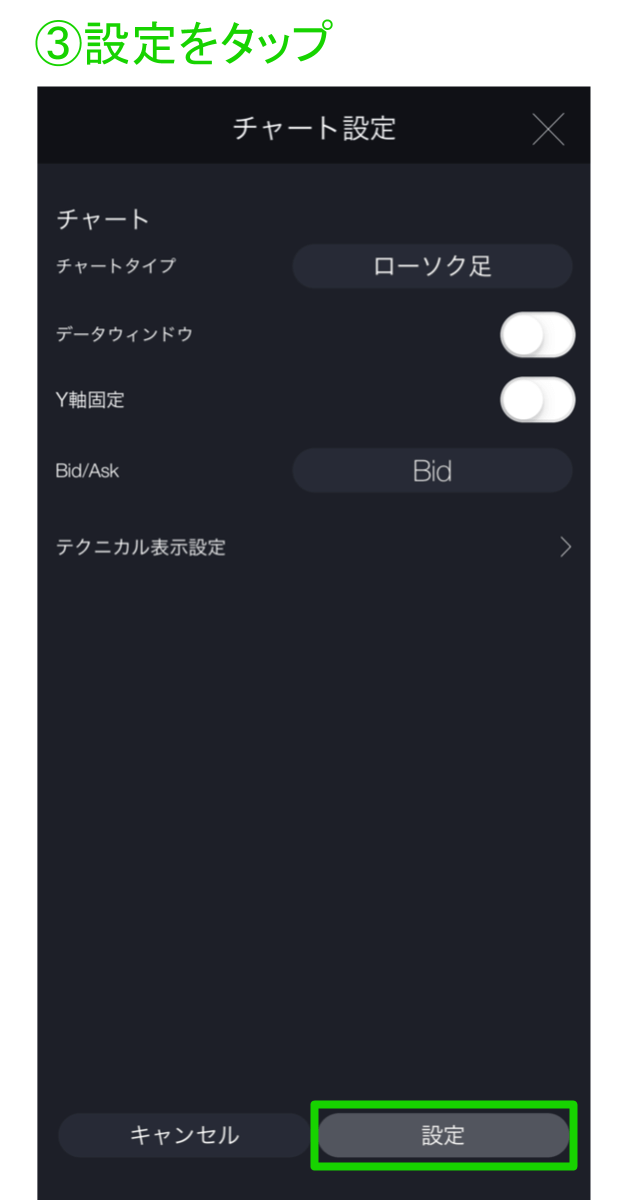Tap the キャンセル button

pos(184,1135)
